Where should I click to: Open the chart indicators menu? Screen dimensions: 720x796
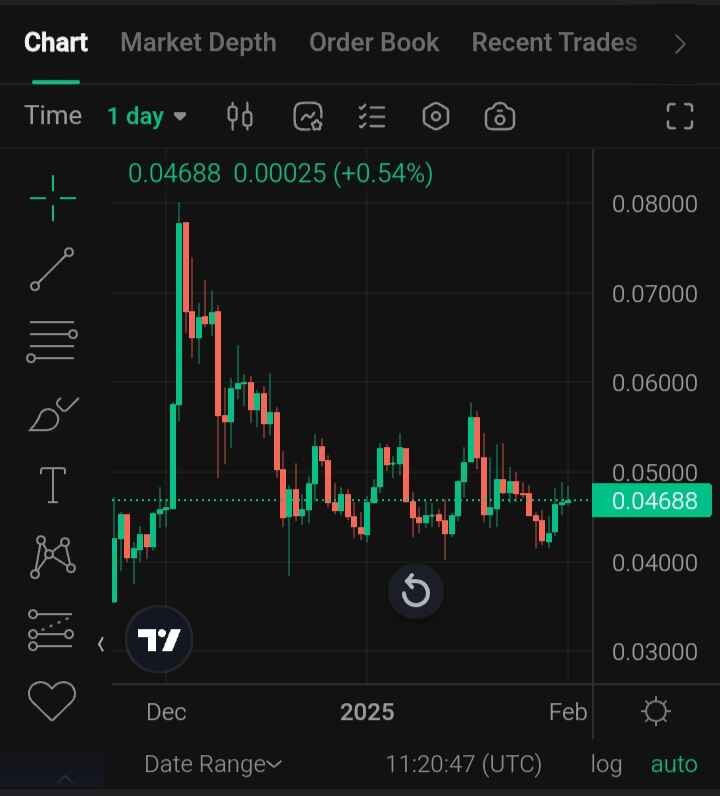[308, 117]
